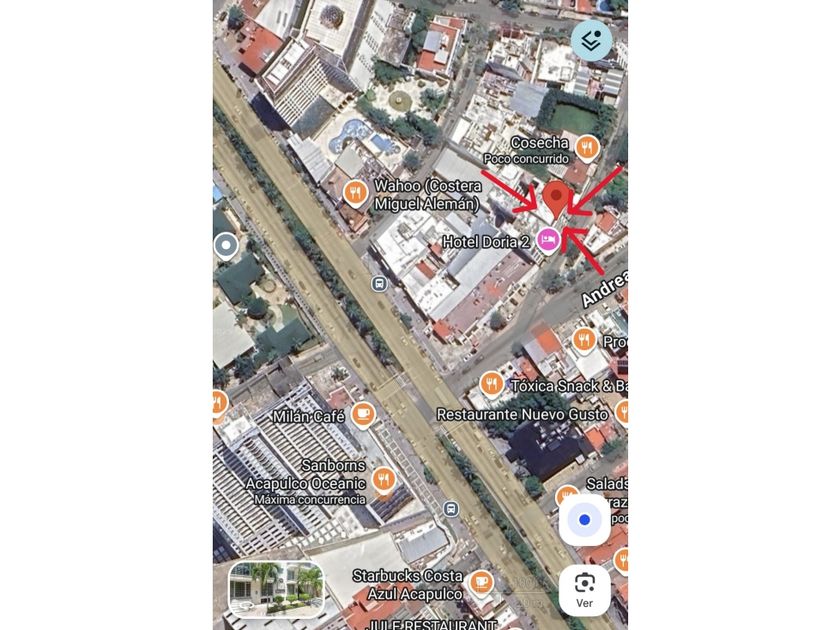Viewport: 840px width, 630px height.
Task: Tap the bus stop icon near Wahoo
Action: coord(379,284)
